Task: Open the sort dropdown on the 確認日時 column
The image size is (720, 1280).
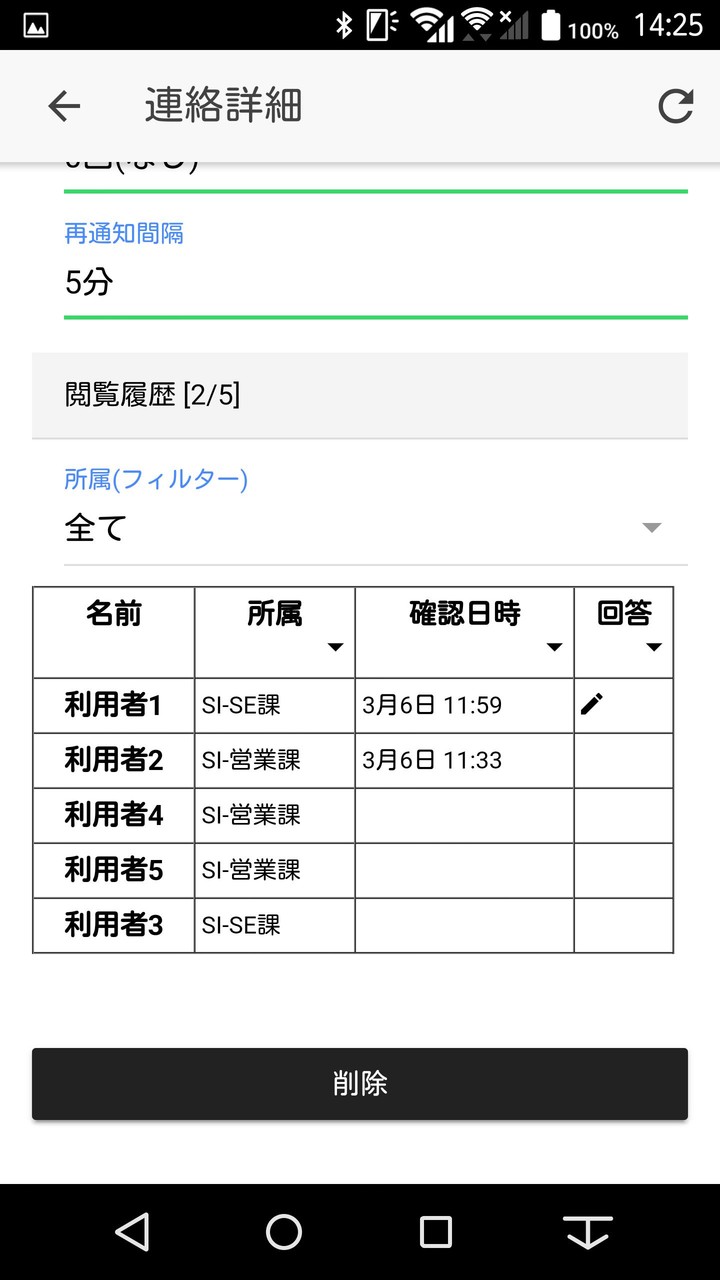Action: (554, 648)
